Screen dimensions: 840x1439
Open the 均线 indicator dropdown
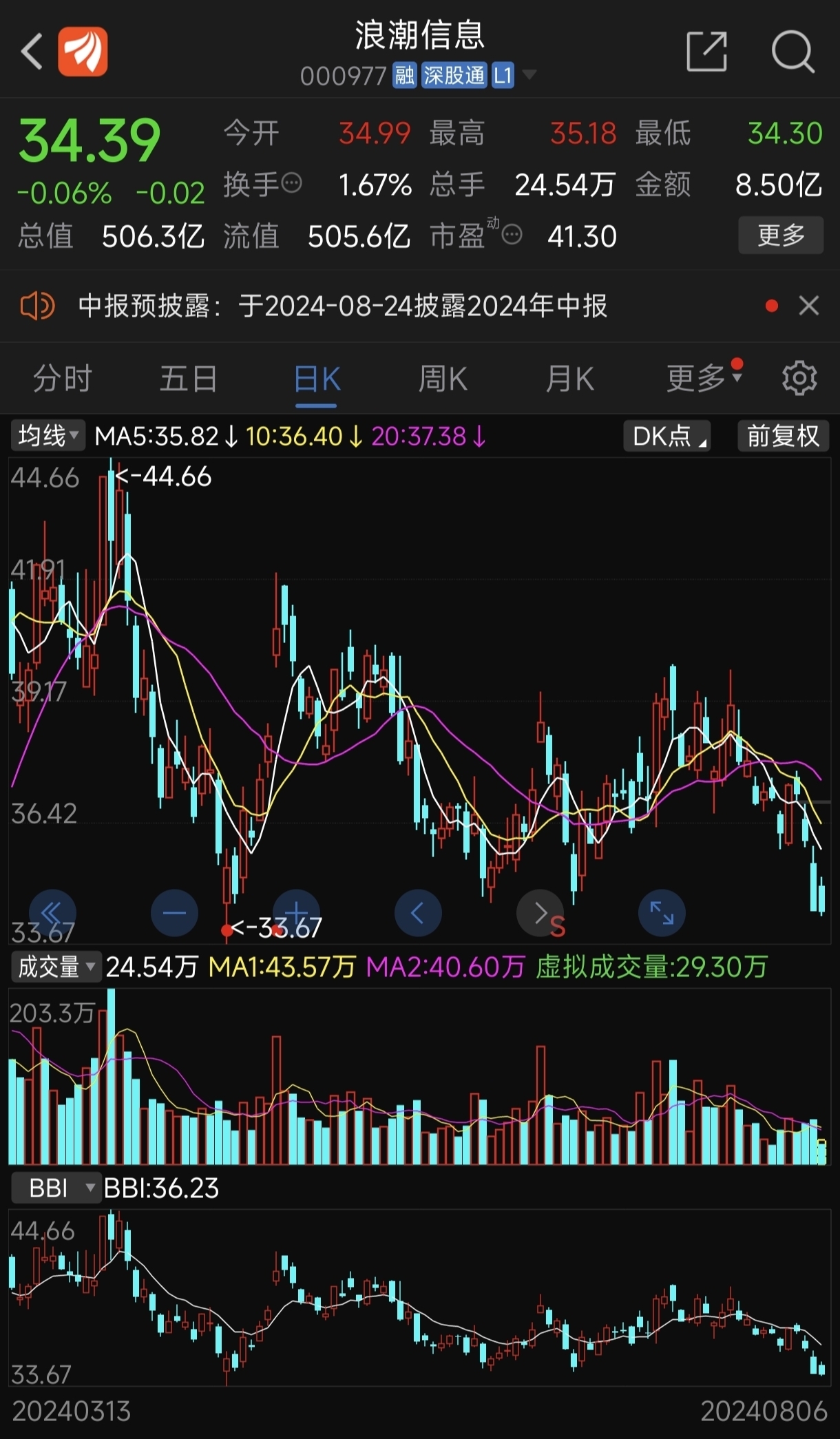[x=46, y=435]
